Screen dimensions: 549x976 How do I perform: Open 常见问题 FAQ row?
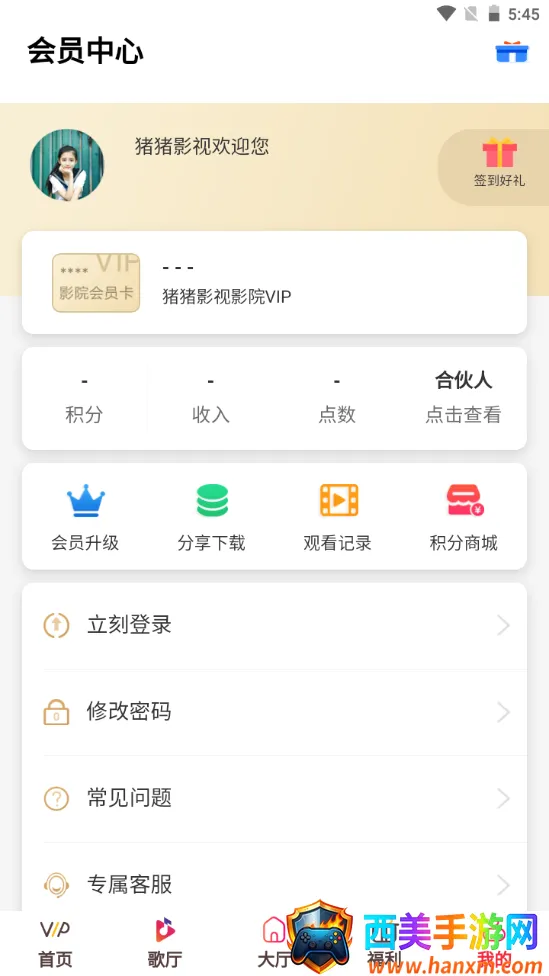(x=274, y=799)
